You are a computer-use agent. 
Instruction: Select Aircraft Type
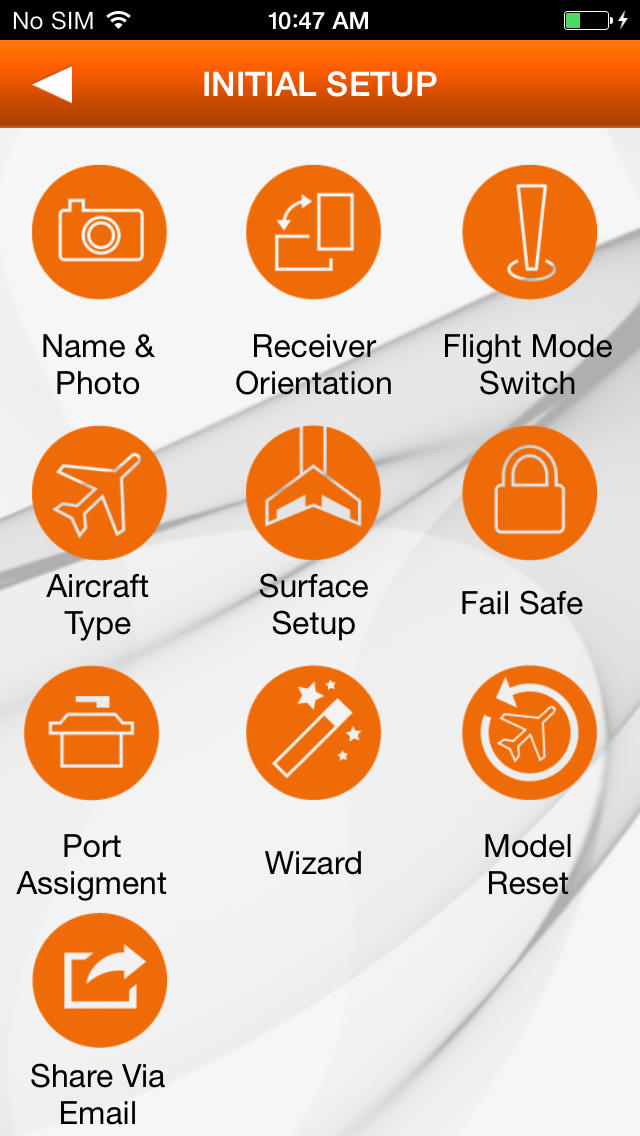(99, 493)
